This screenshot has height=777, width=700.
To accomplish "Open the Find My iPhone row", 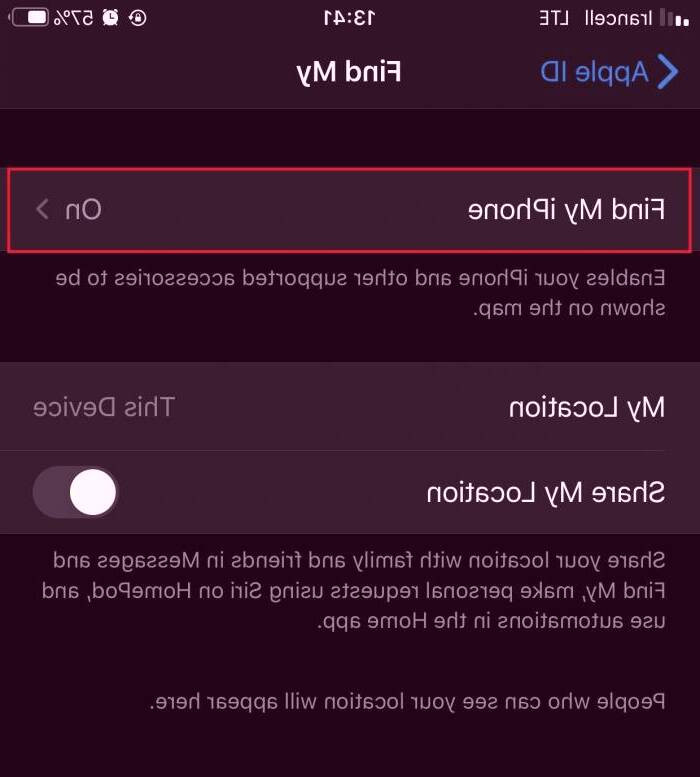I will 349,210.
